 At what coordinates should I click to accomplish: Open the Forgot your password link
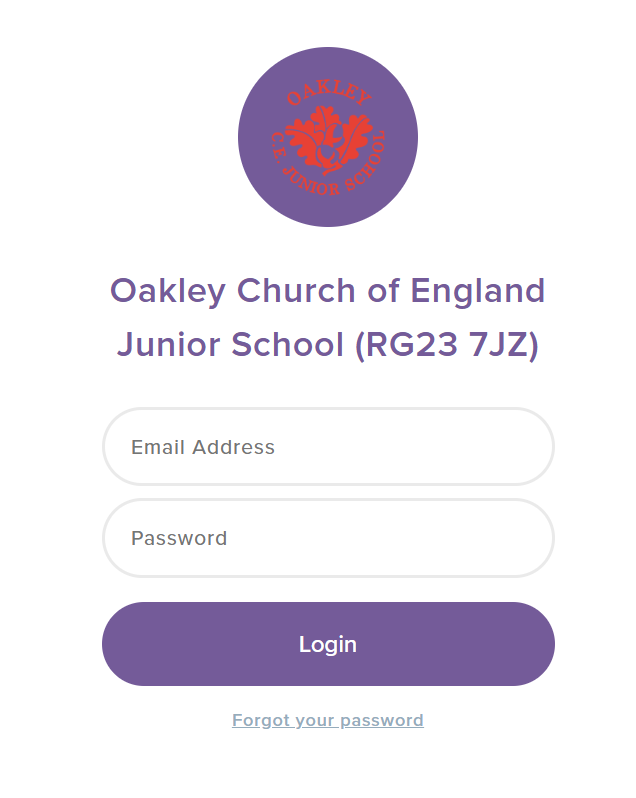coord(328,720)
